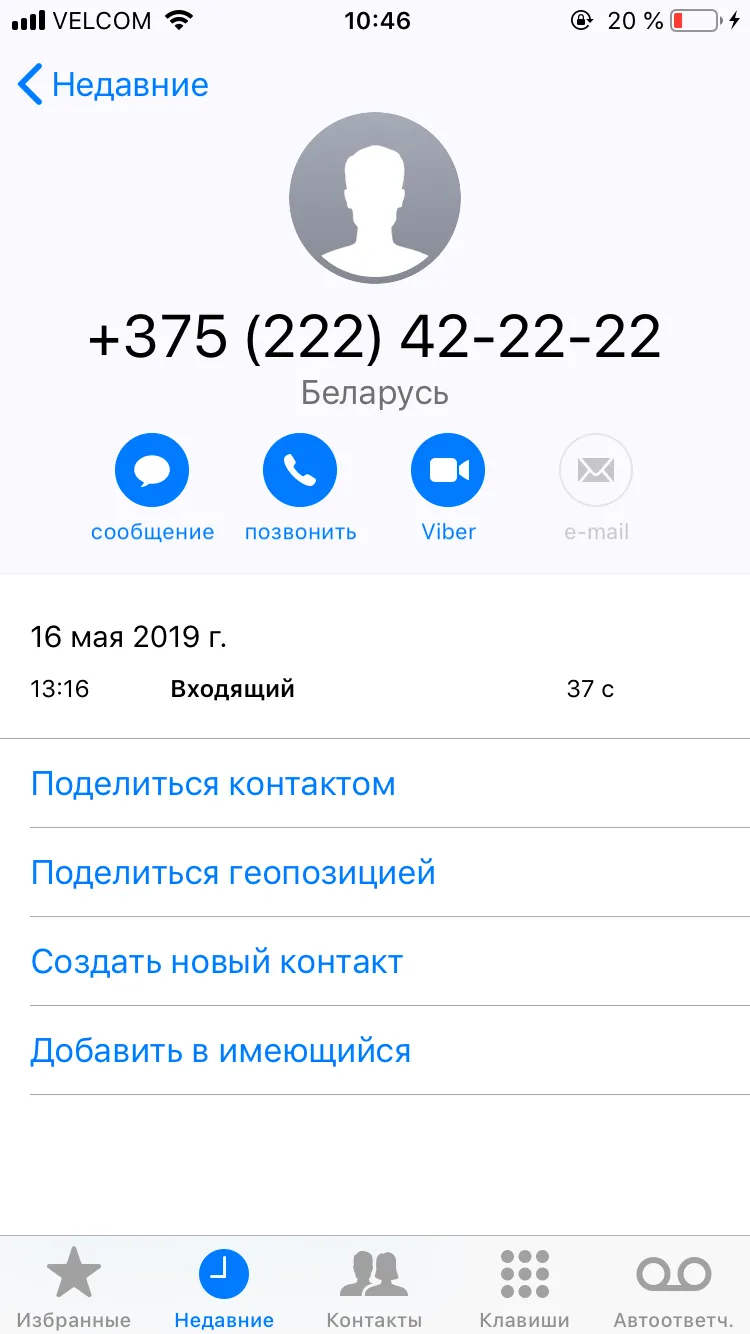Switch to the Контакты tab
Image resolution: width=750 pixels, height=1334 pixels.
(374, 1288)
